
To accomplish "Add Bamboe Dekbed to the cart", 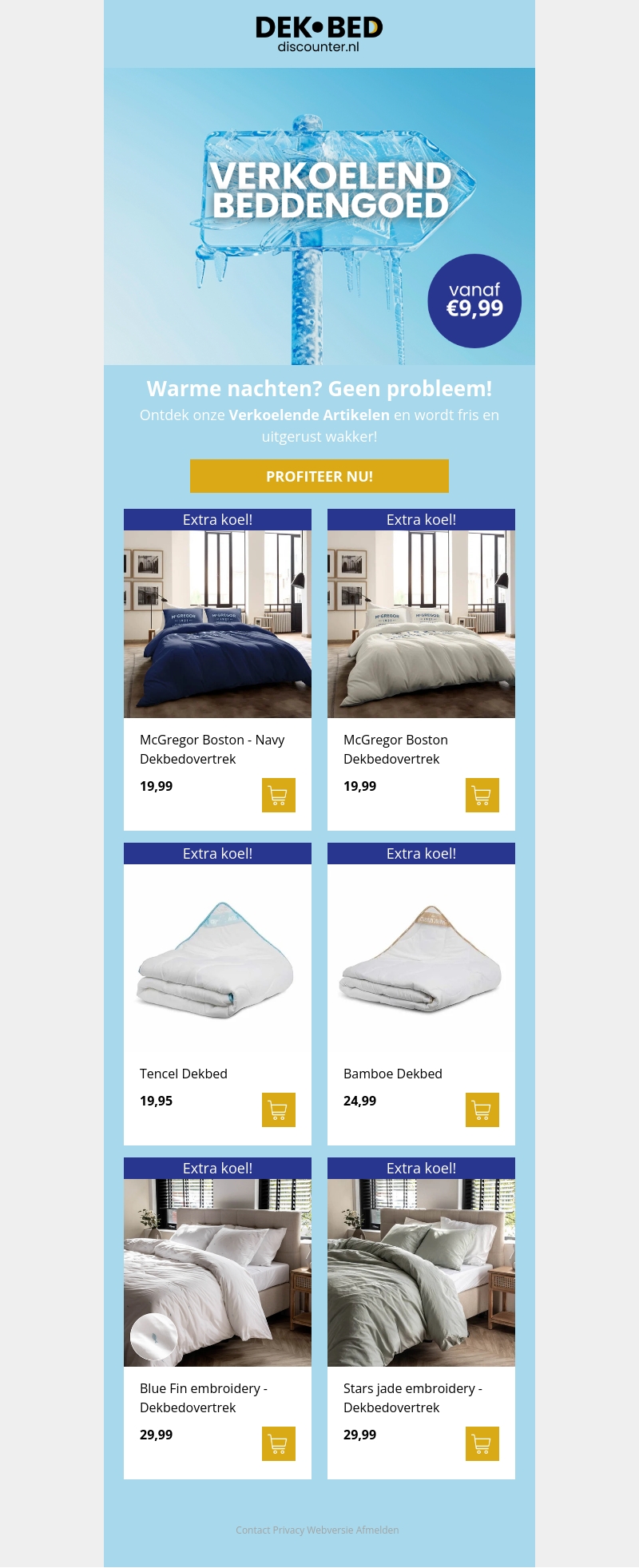I will 482,1110.
